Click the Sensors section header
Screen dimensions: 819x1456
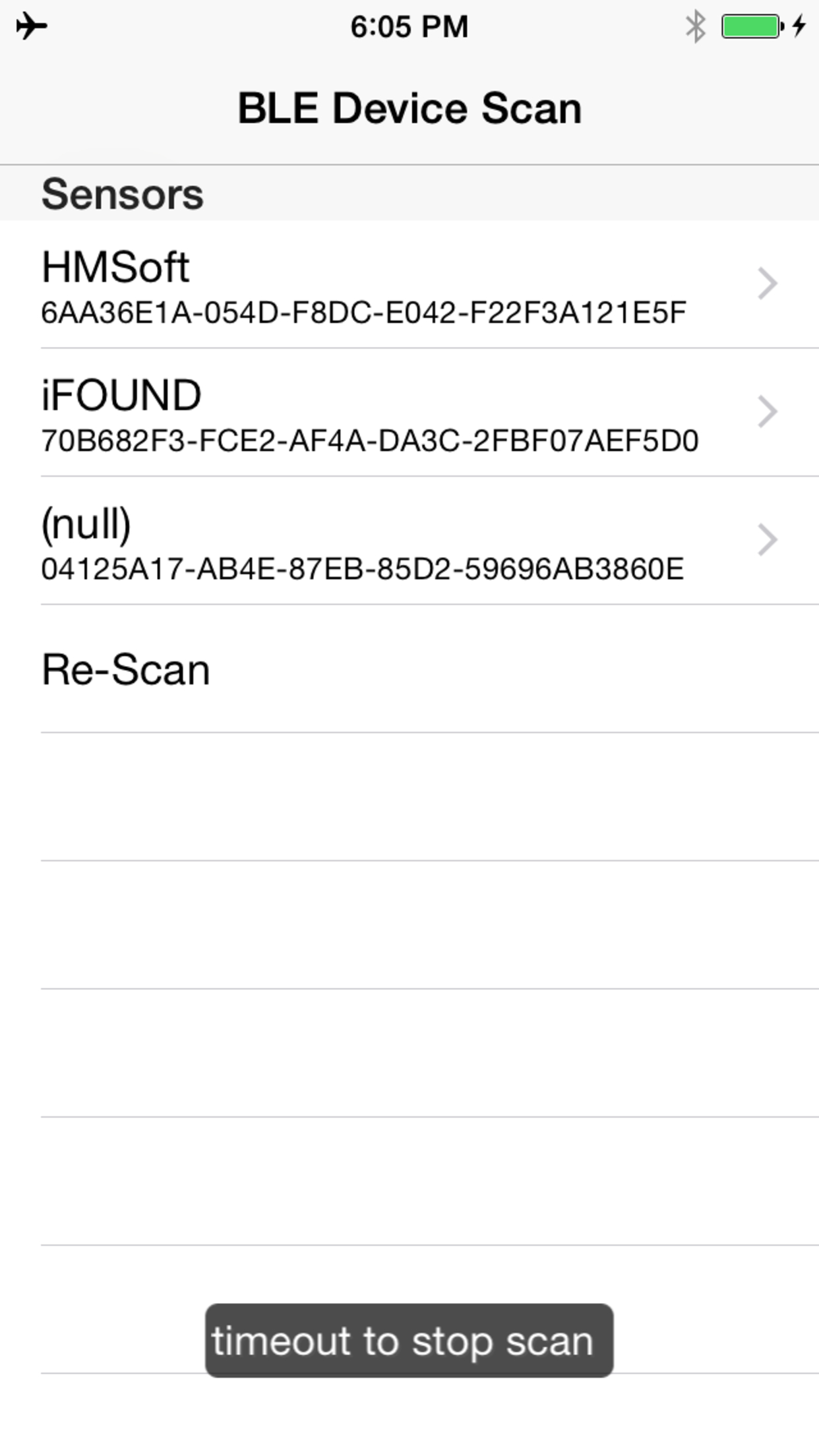(x=121, y=193)
